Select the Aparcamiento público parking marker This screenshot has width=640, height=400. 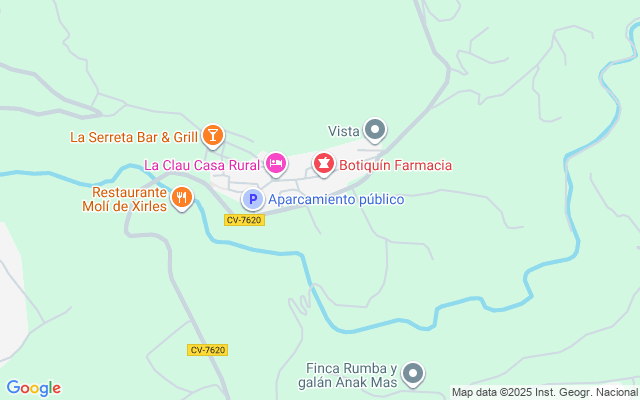tap(252, 200)
